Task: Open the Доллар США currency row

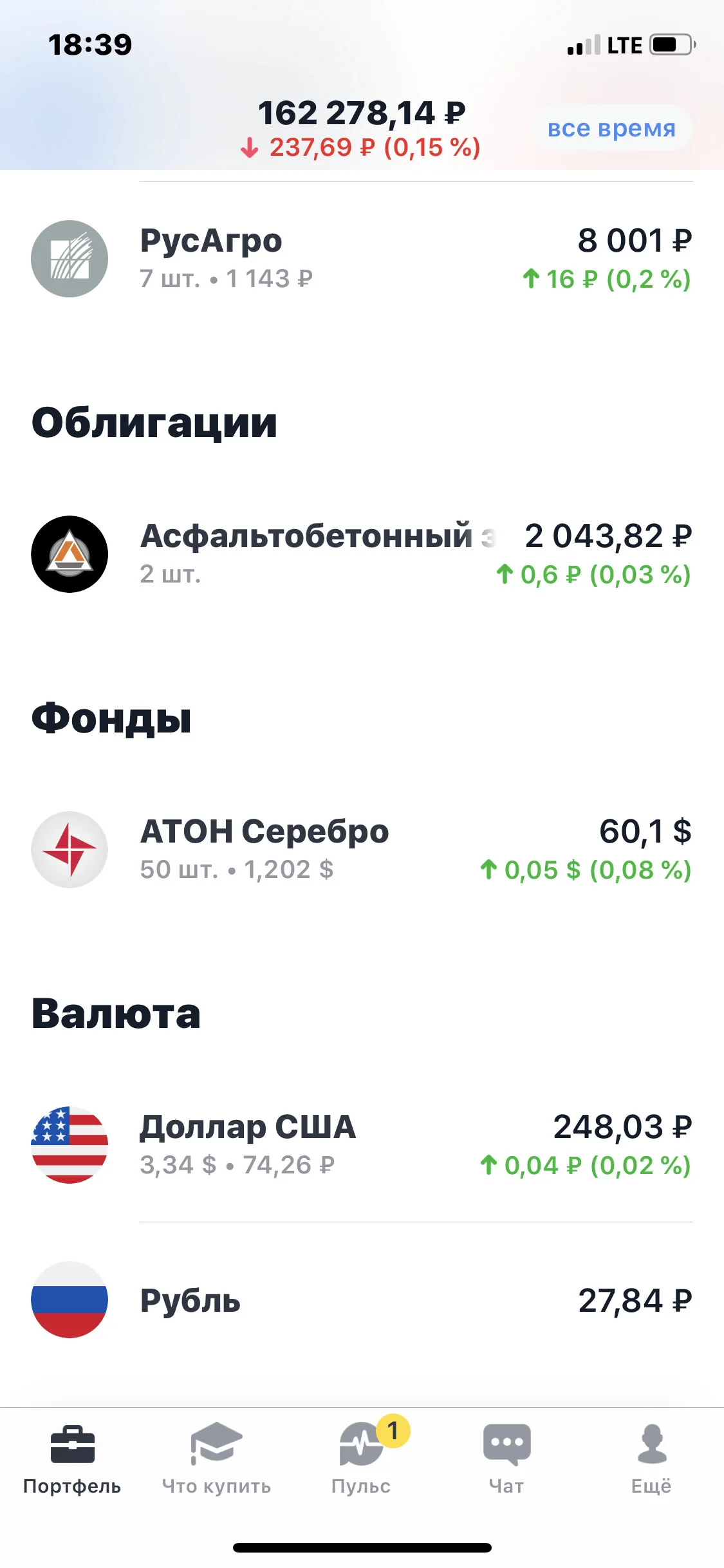Action: tap(362, 1145)
